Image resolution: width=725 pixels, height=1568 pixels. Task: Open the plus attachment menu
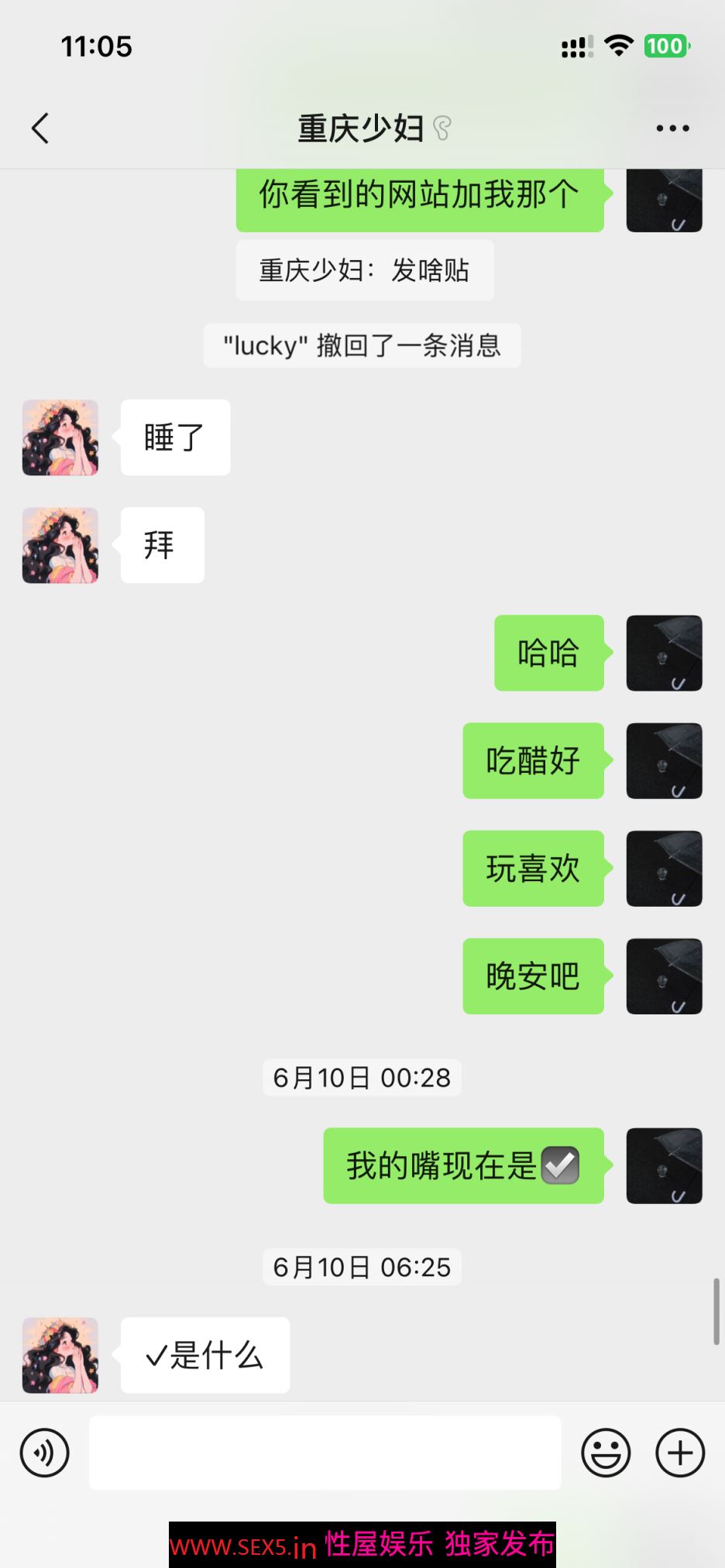coord(680,1453)
